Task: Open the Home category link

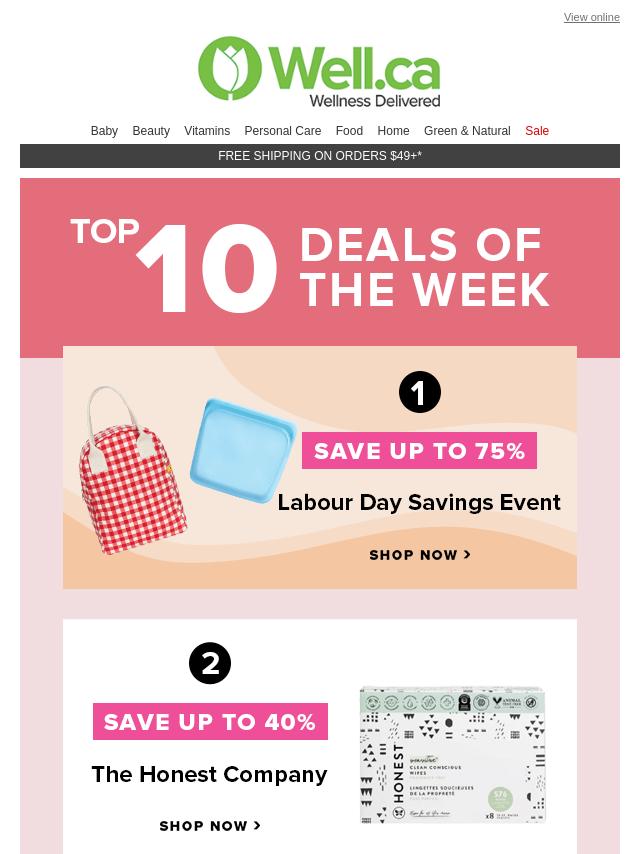Action: (x=393, y=131)
